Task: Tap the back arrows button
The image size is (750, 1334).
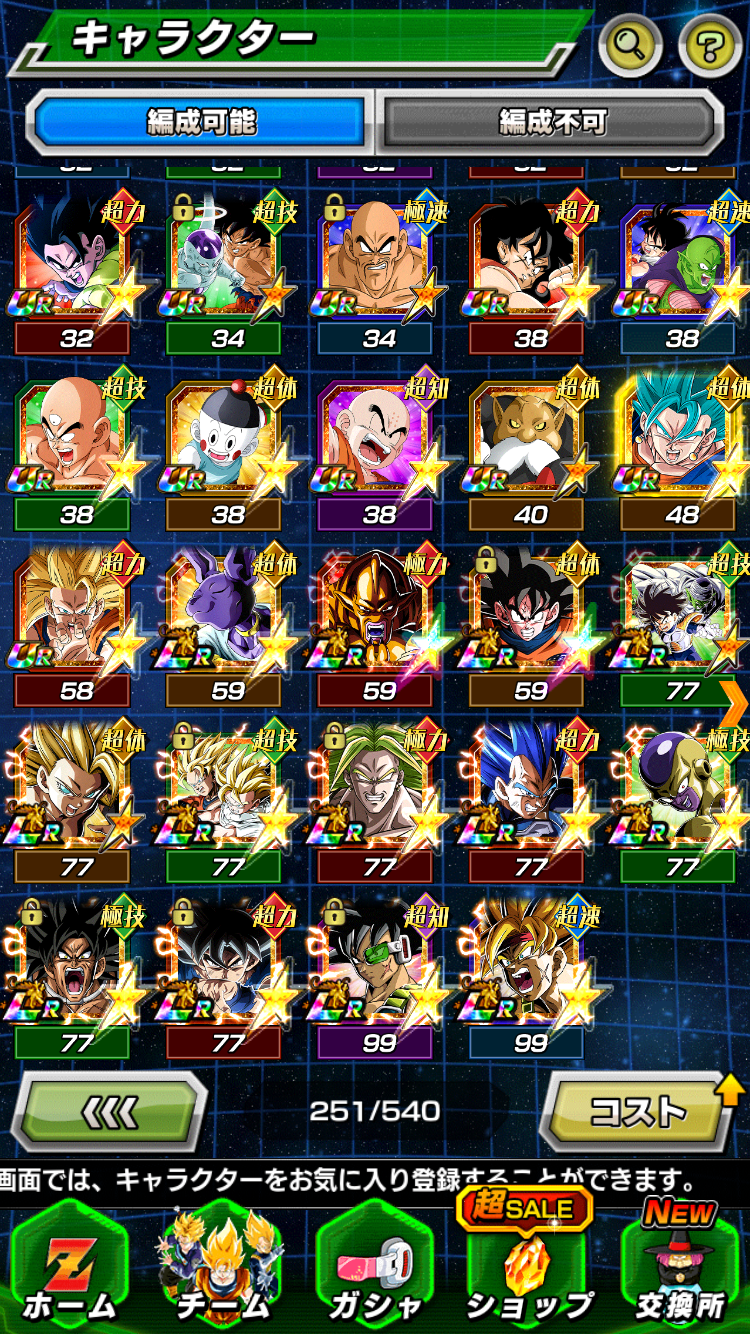Action: (x=109, y=1111)
